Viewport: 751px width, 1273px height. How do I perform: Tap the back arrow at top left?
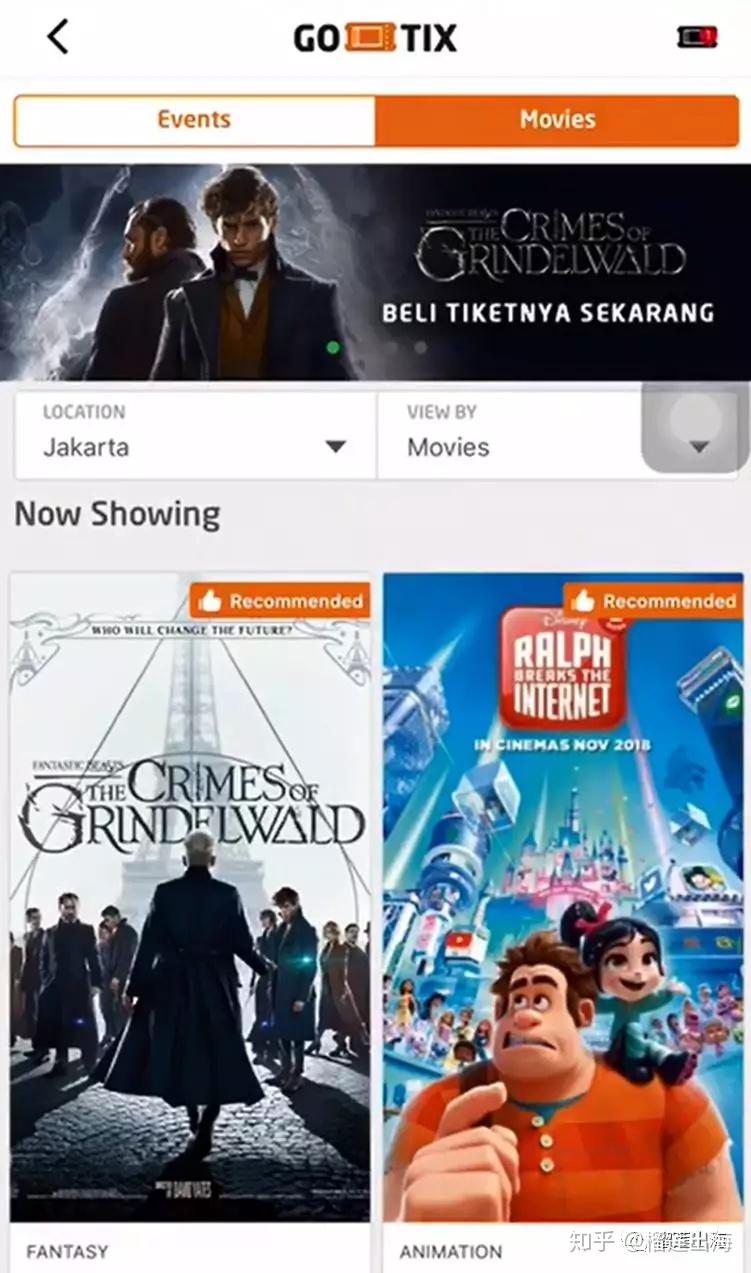pyautogui.click(x=57, y=37)
